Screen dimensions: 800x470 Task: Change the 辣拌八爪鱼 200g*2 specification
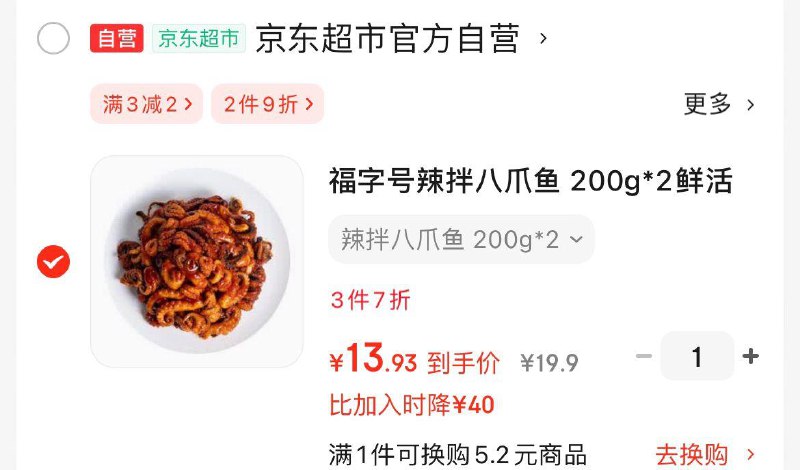pyautogui.click(x=461, y=239)
